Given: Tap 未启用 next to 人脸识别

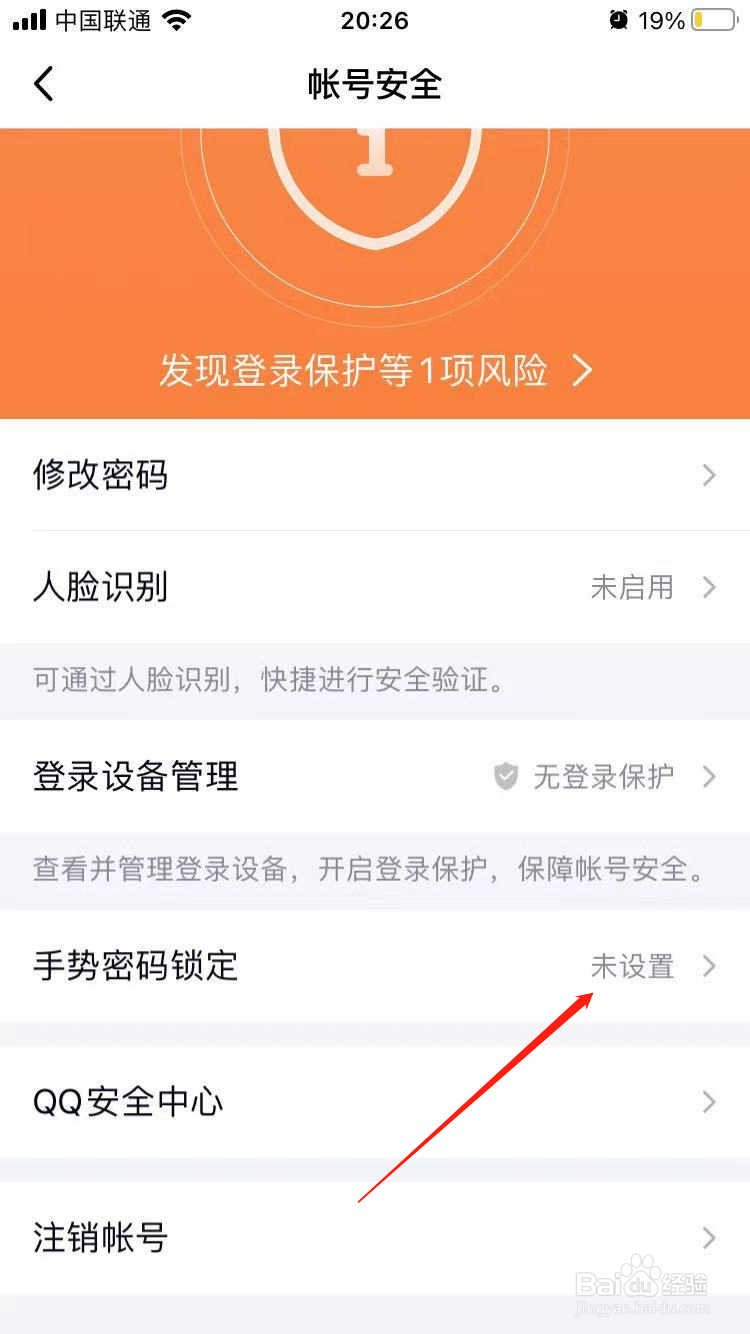Looking at the screenshot, I should click(x=630, y=588).
